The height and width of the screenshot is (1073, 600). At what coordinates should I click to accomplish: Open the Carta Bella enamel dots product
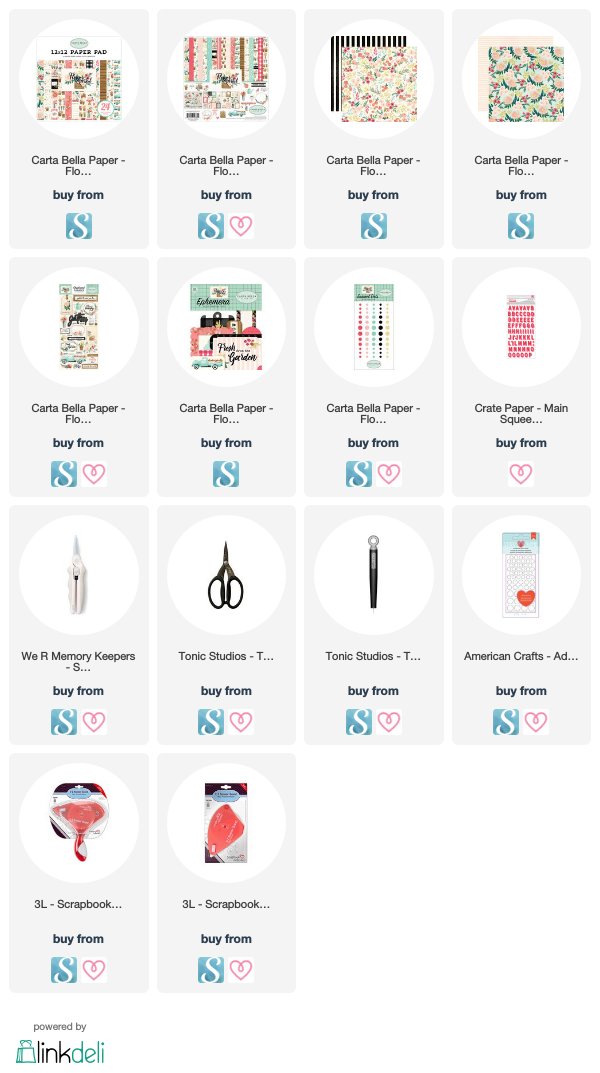tap(374, 327)
